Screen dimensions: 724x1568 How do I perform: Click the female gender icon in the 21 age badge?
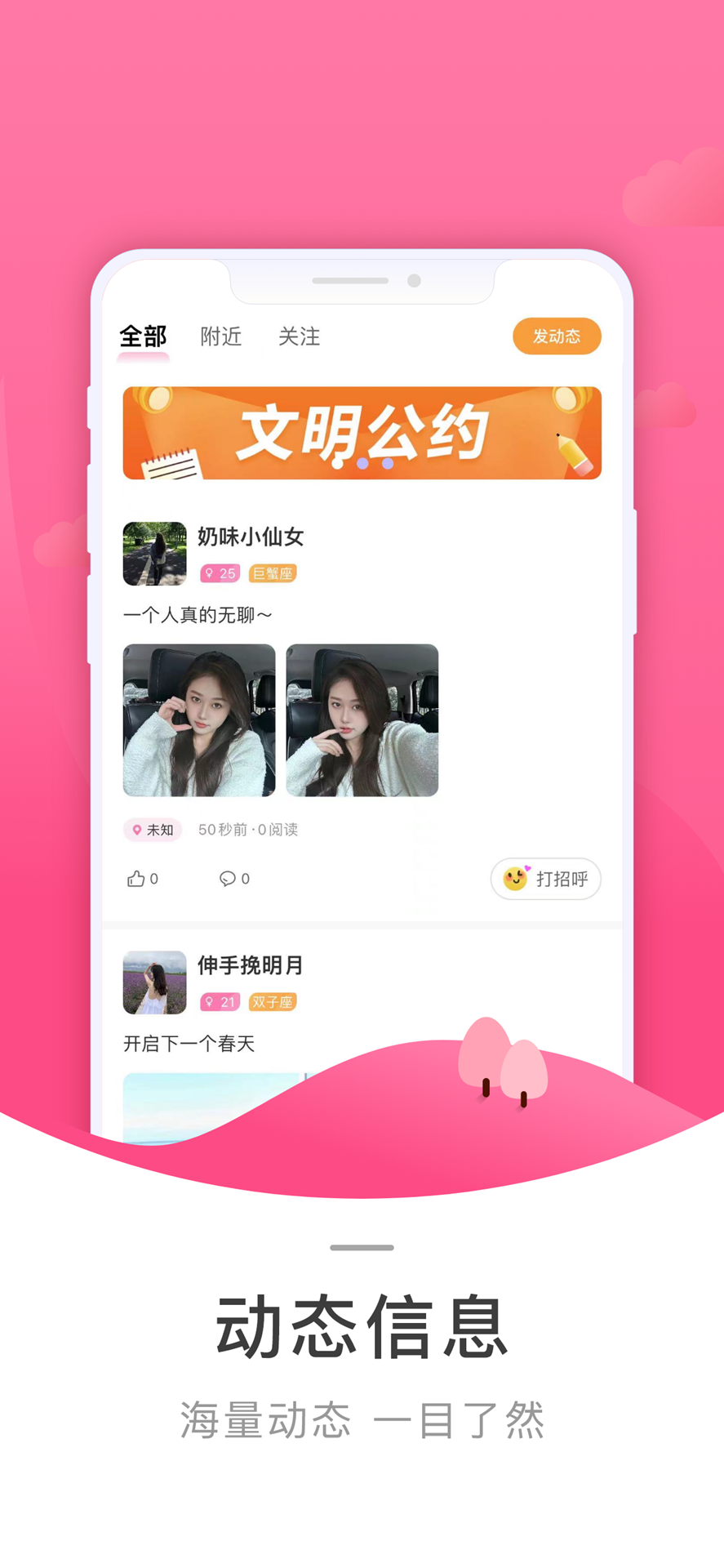coord(209,1002)
